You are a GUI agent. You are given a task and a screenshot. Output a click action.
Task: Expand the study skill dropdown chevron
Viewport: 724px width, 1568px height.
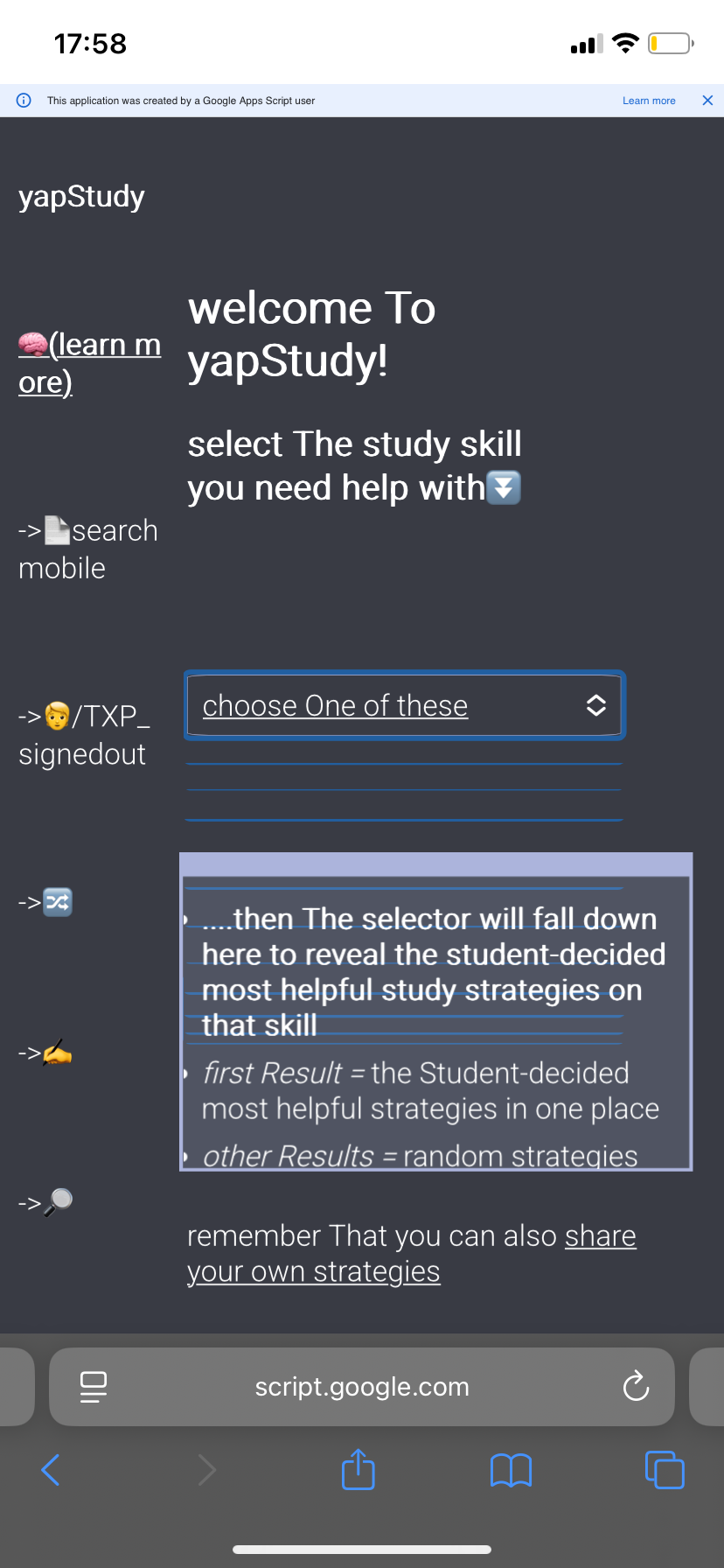pos(595,705)
